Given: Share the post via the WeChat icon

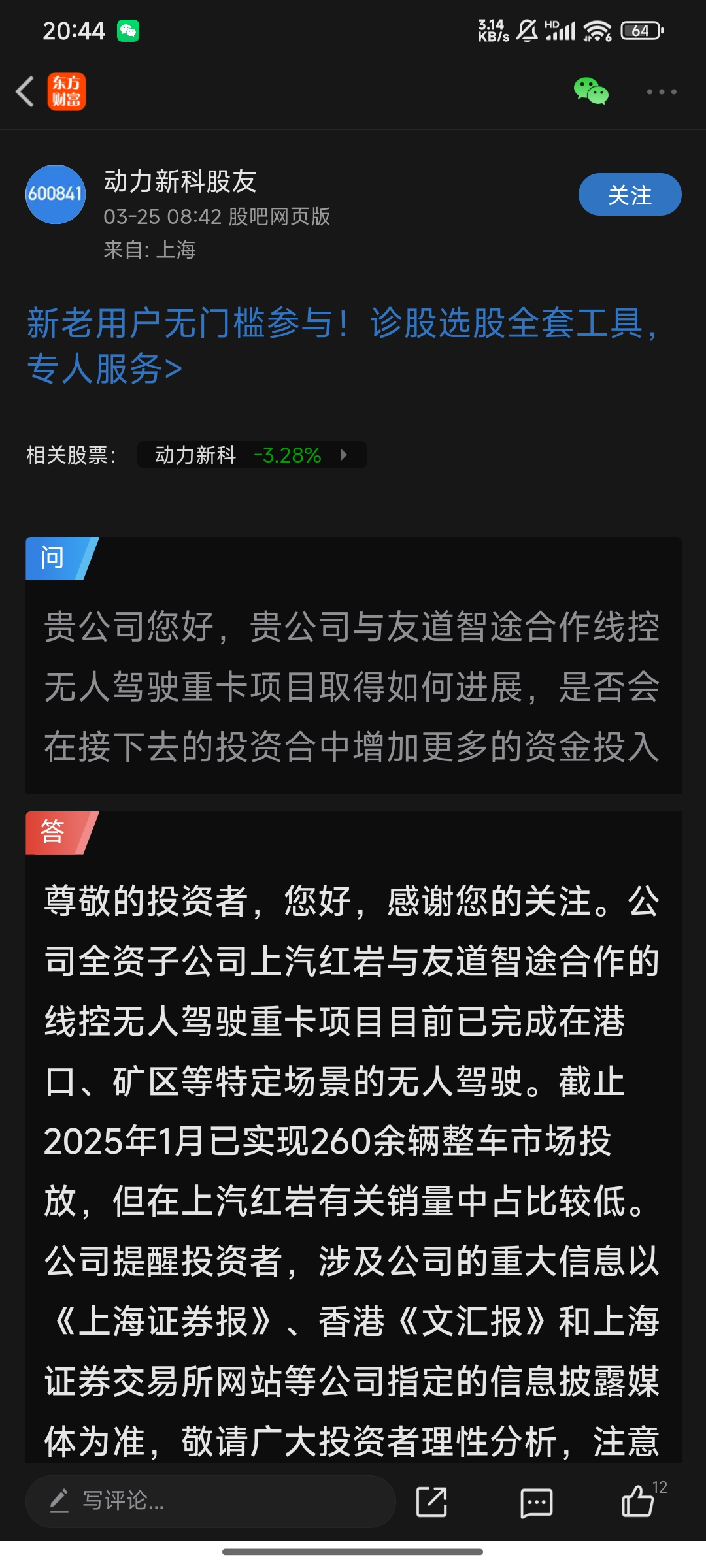Looking at the screenshot, I should (x=591, y=91).
